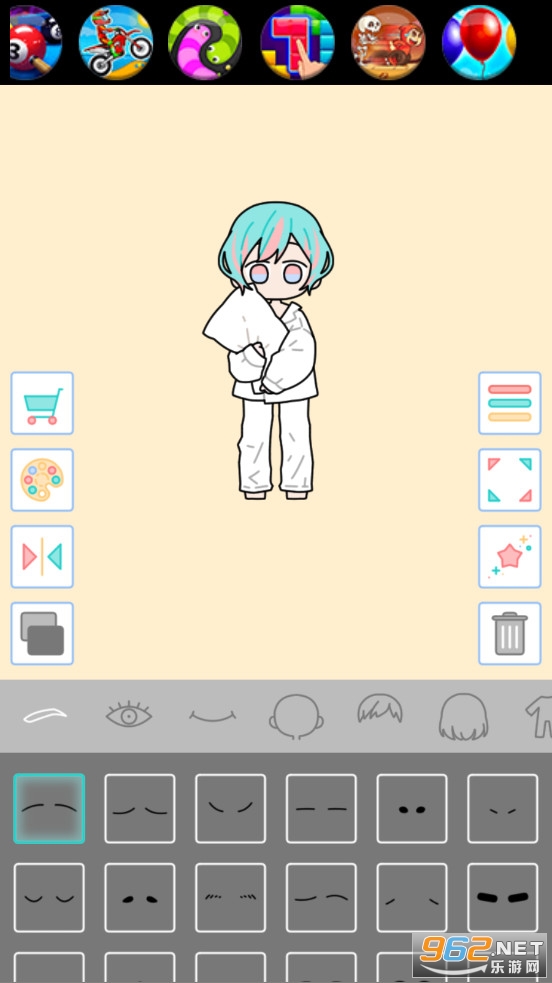Toggle fullscreen view with corner arrows
This screenshot has height=983, width=552.
click(x=510, y=480)
